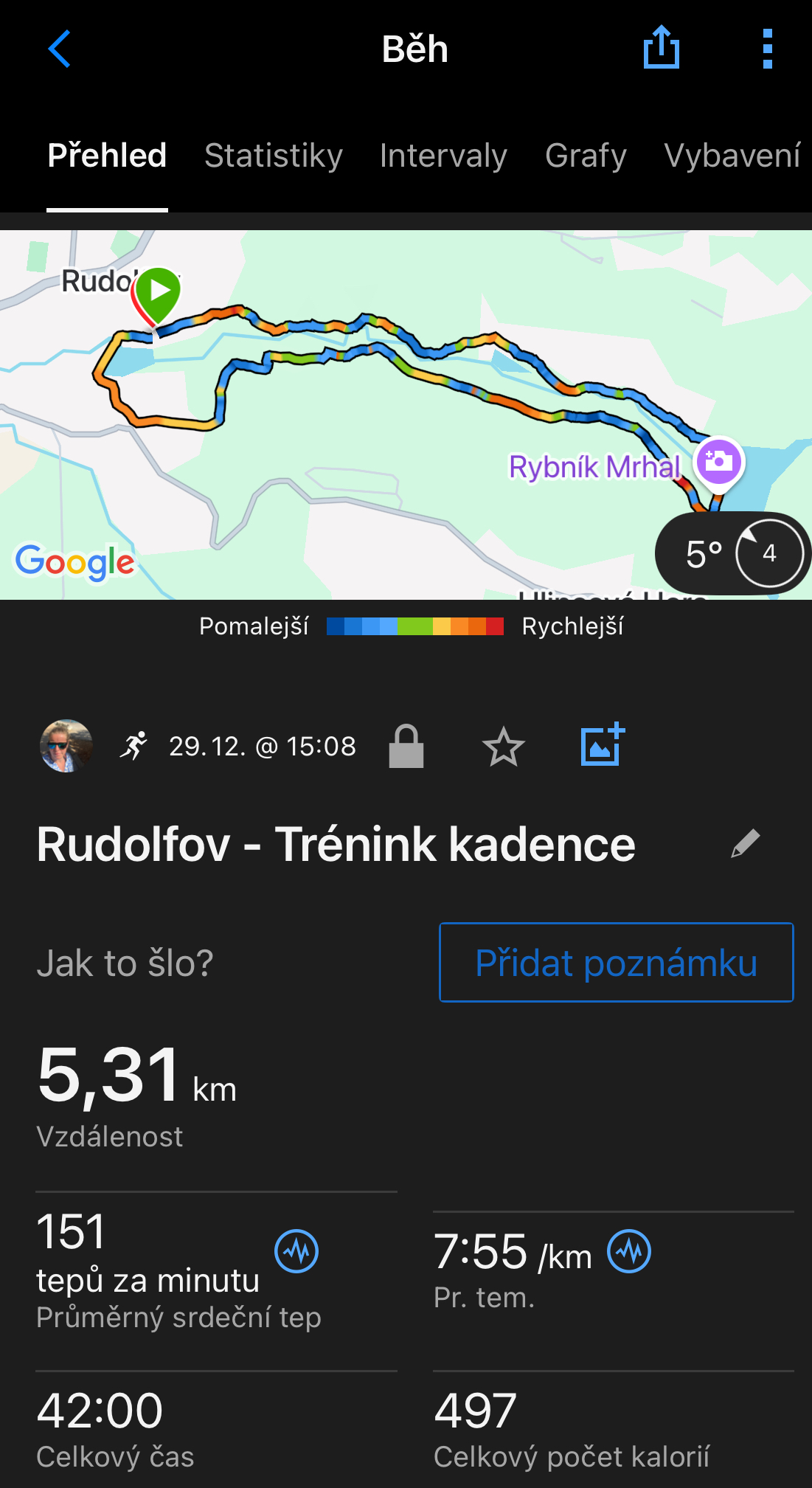Edit the activity name with pencil
Viewport: 812px width, 1488px height.
(x=745, y=843)
